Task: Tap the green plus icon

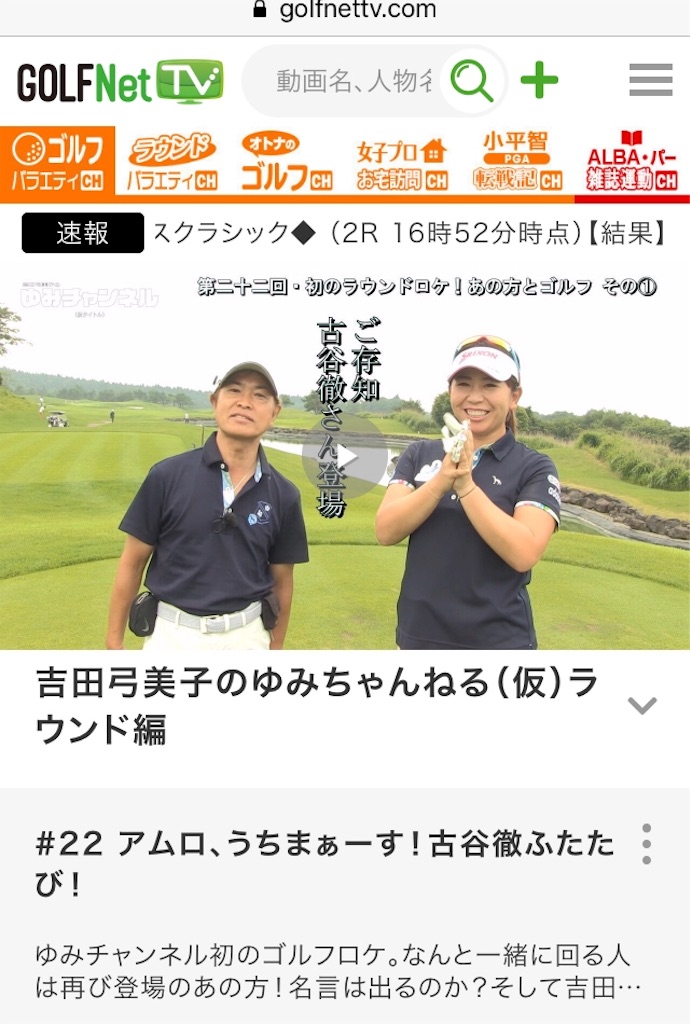Action: pos(539,81)
